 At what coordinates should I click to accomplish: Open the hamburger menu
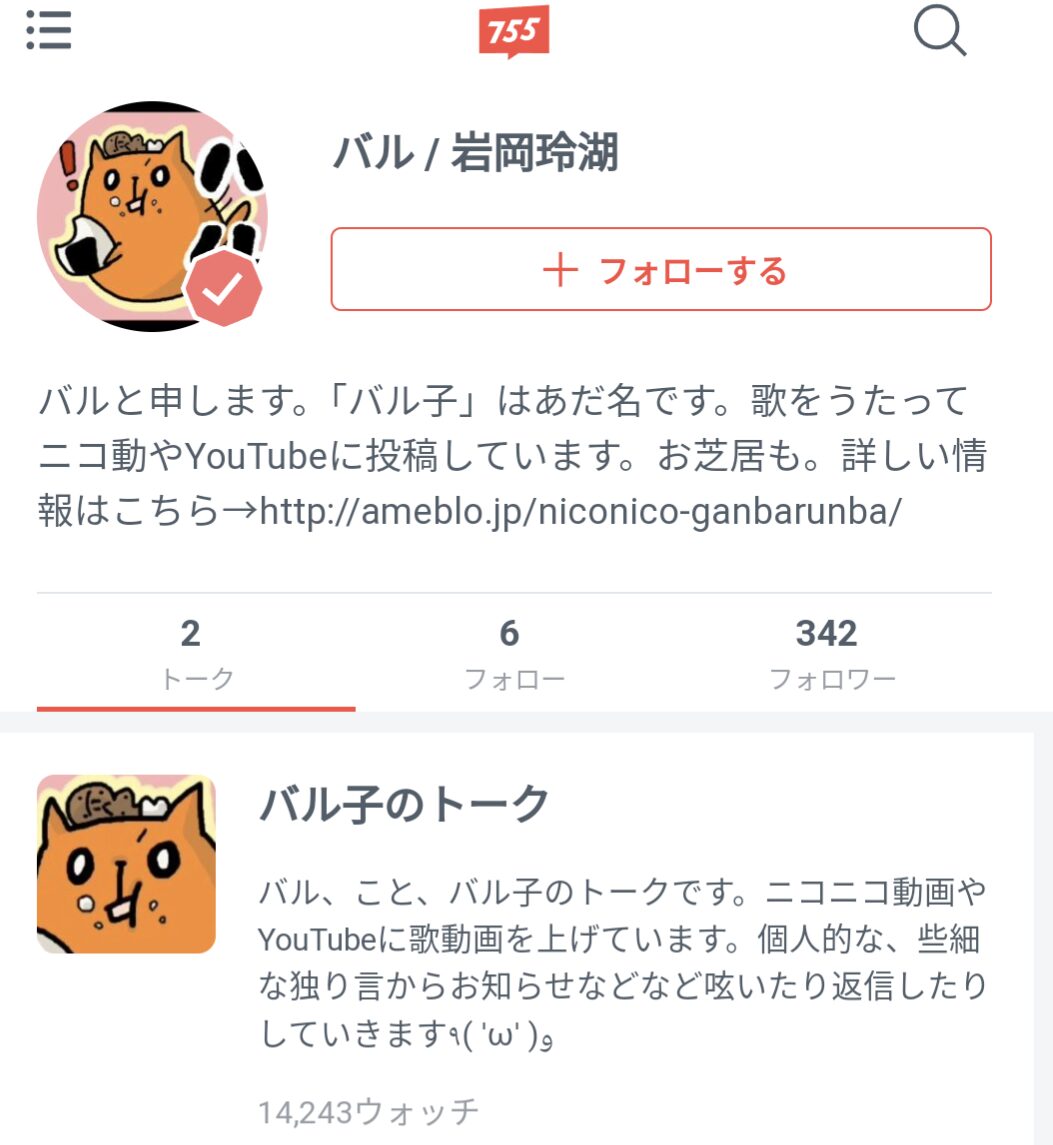(x=48, y=30)
